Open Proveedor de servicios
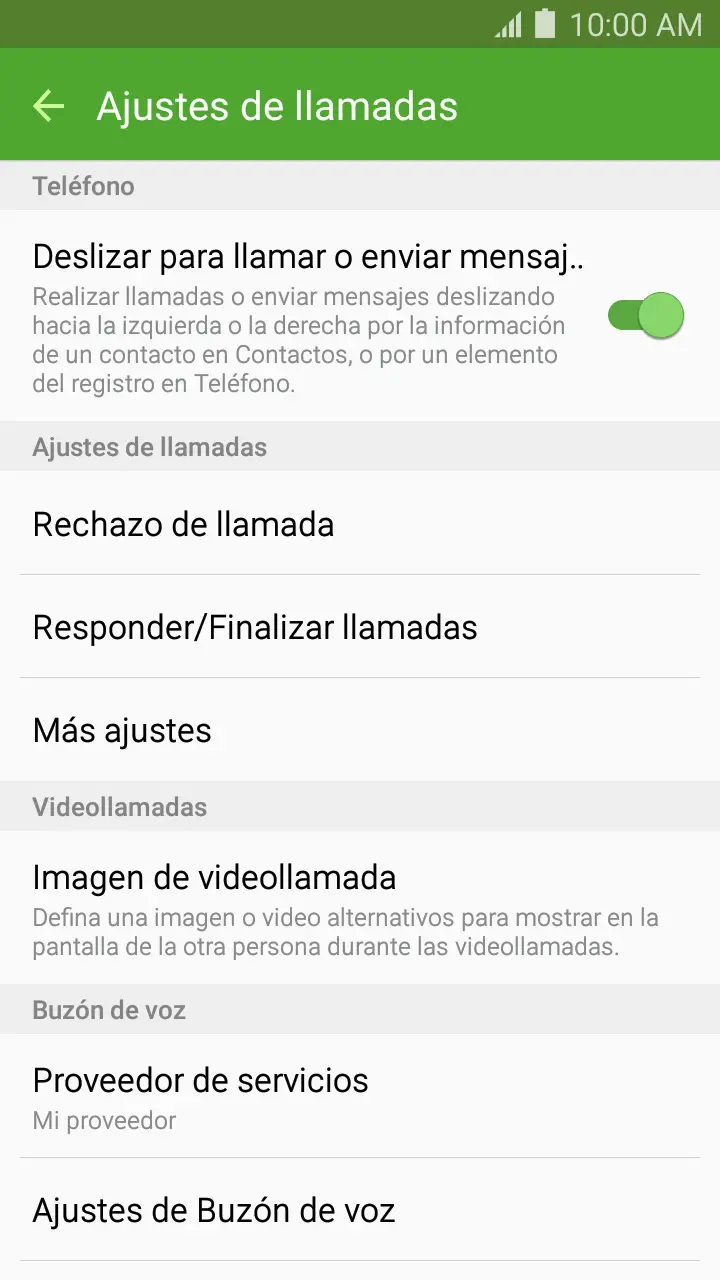720x1280 pixels. (360, 1097)
